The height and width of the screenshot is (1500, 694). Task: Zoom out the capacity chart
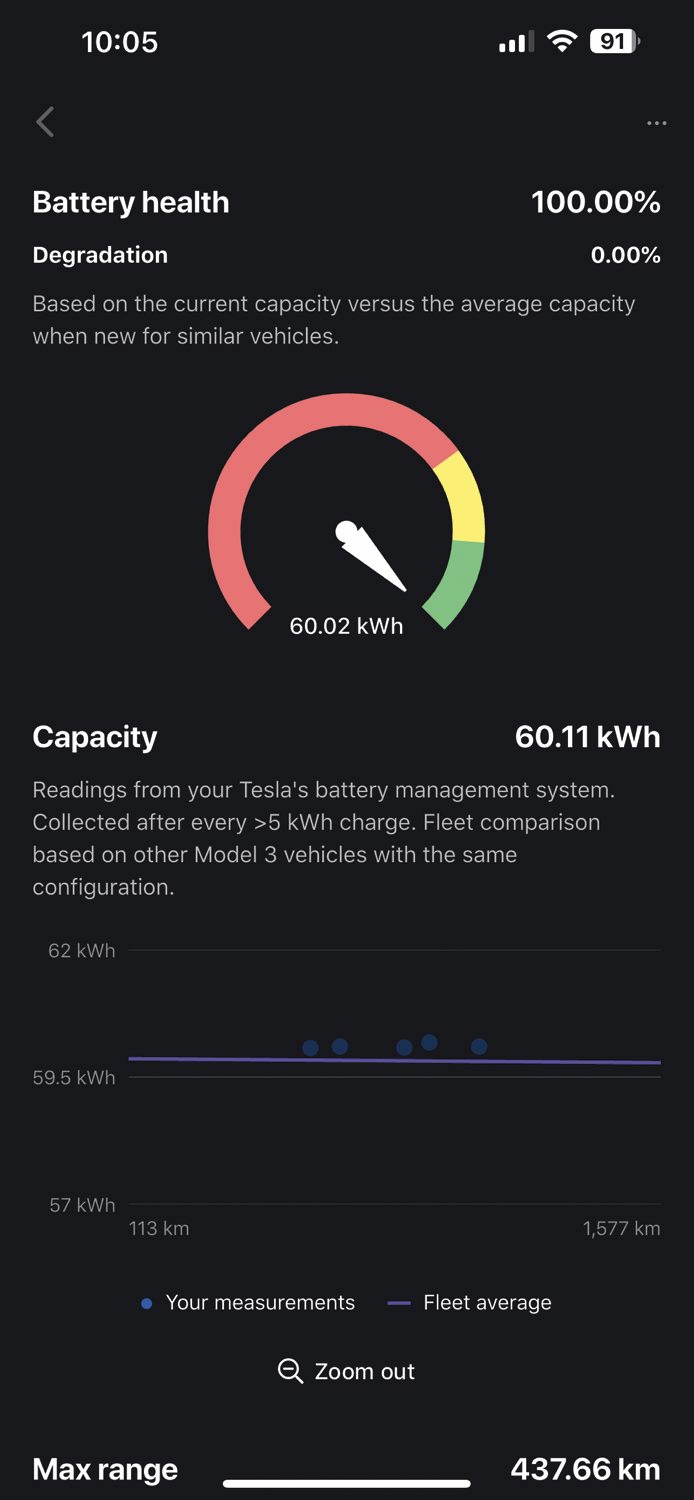coord(346,1371)
